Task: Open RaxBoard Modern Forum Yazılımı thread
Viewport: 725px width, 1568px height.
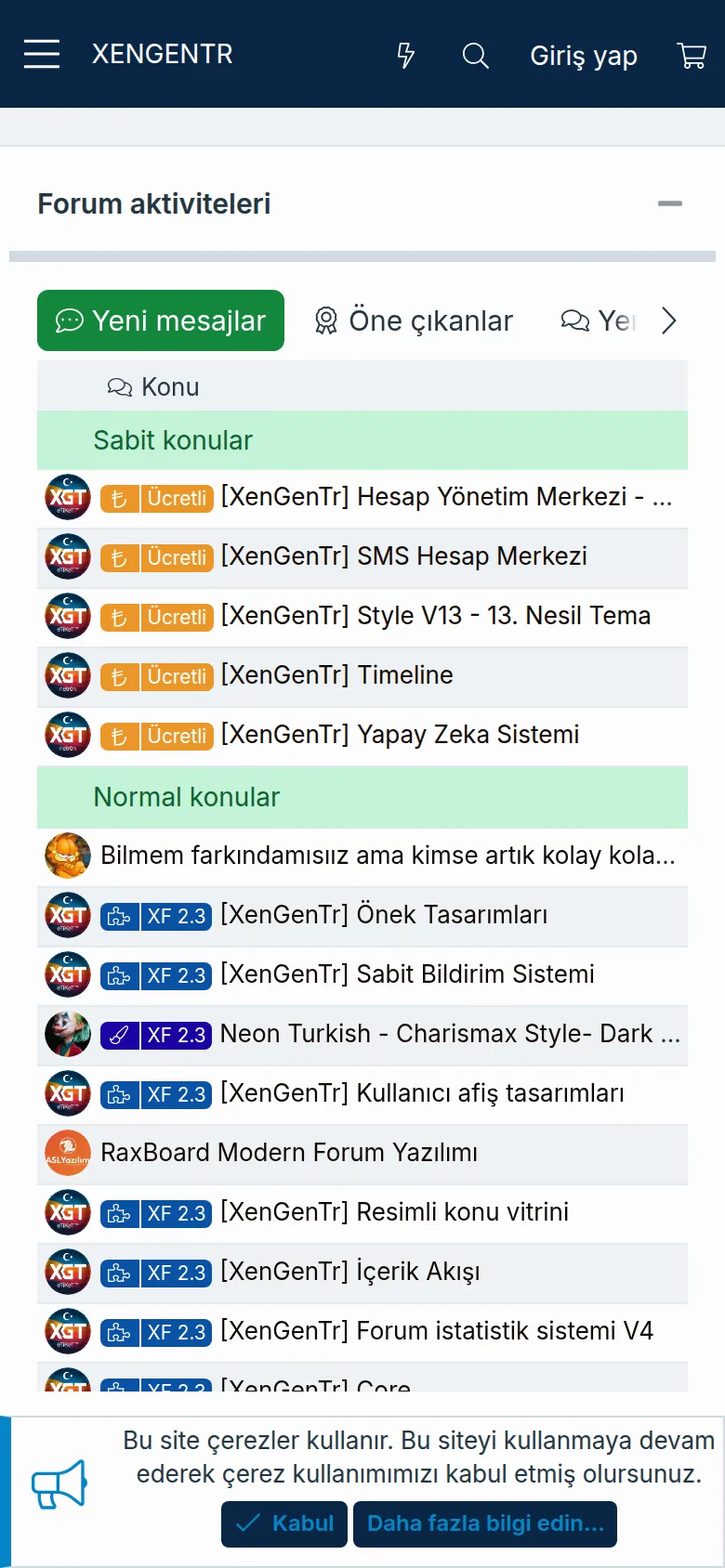Action: [x=289, y=1153]
